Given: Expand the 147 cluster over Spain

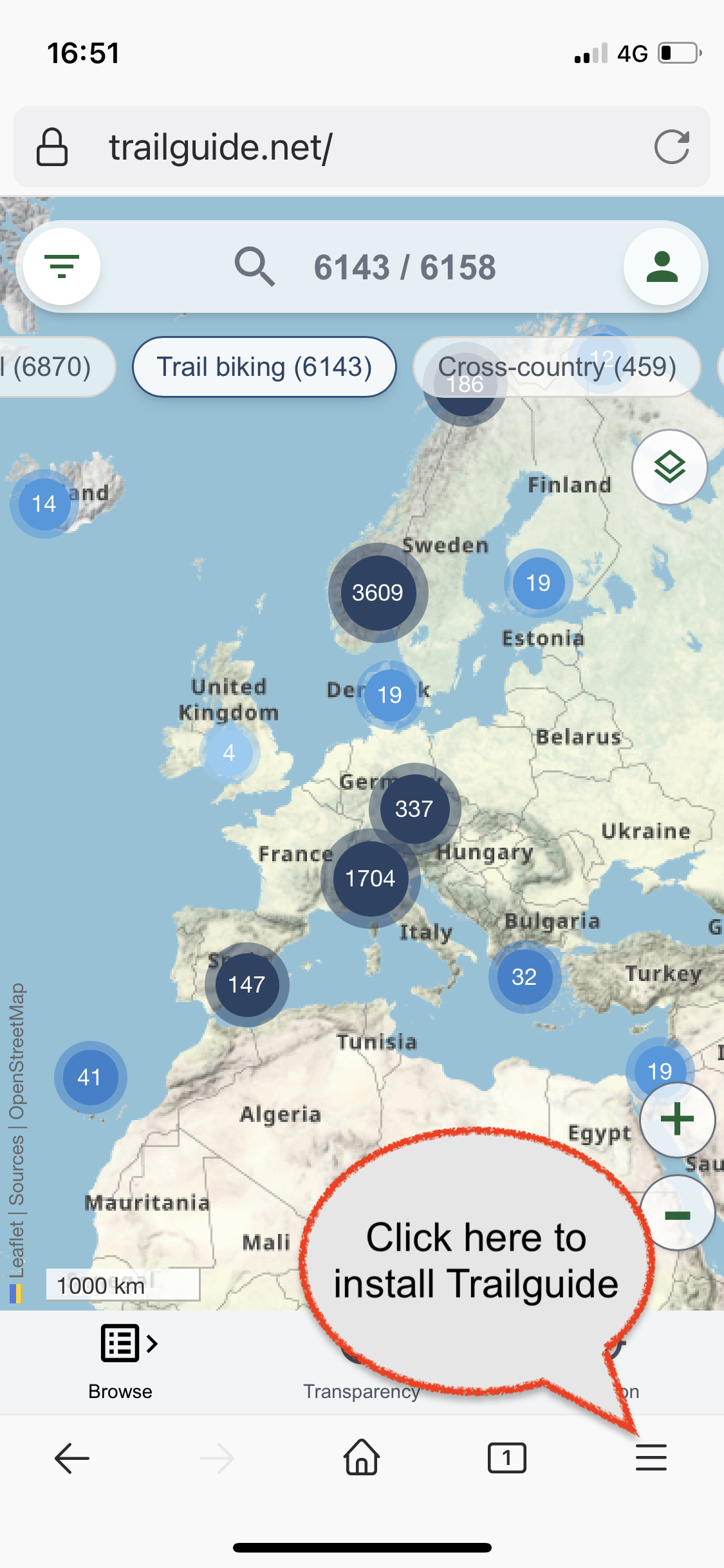Looking at the screenshot, I should tap(246, 984).
